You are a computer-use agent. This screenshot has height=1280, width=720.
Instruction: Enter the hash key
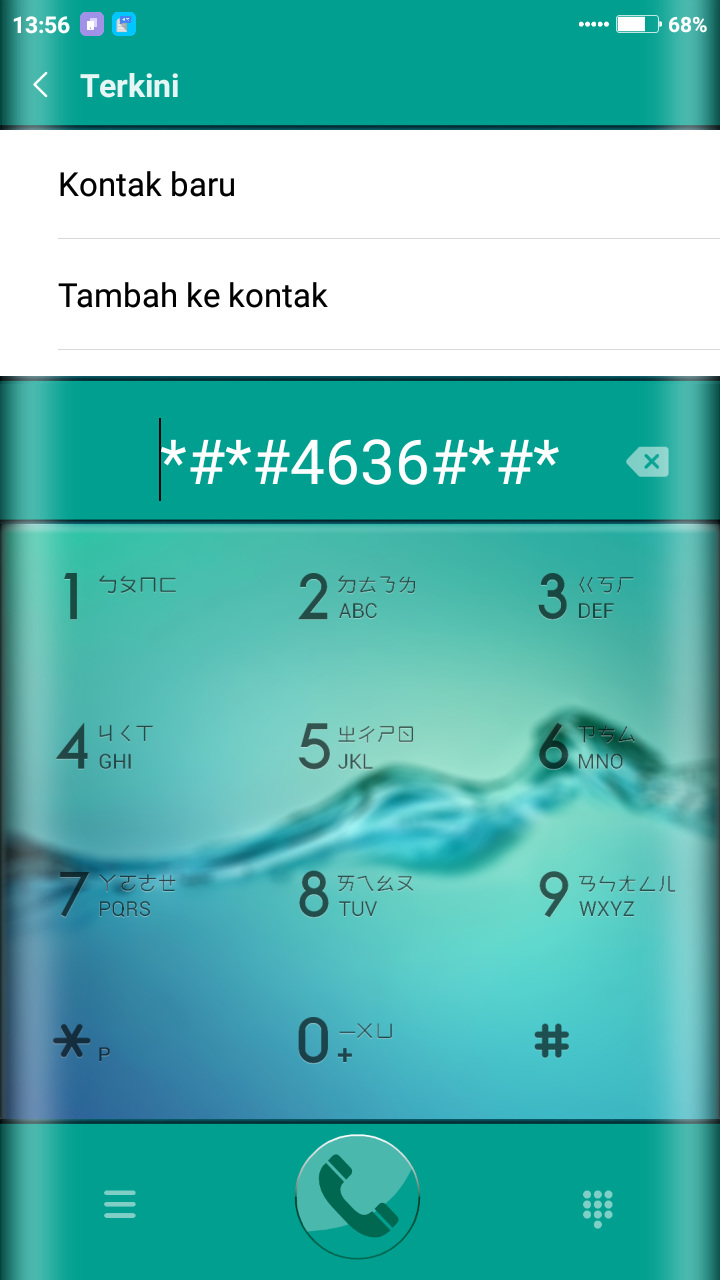(x=552, y=1042)
